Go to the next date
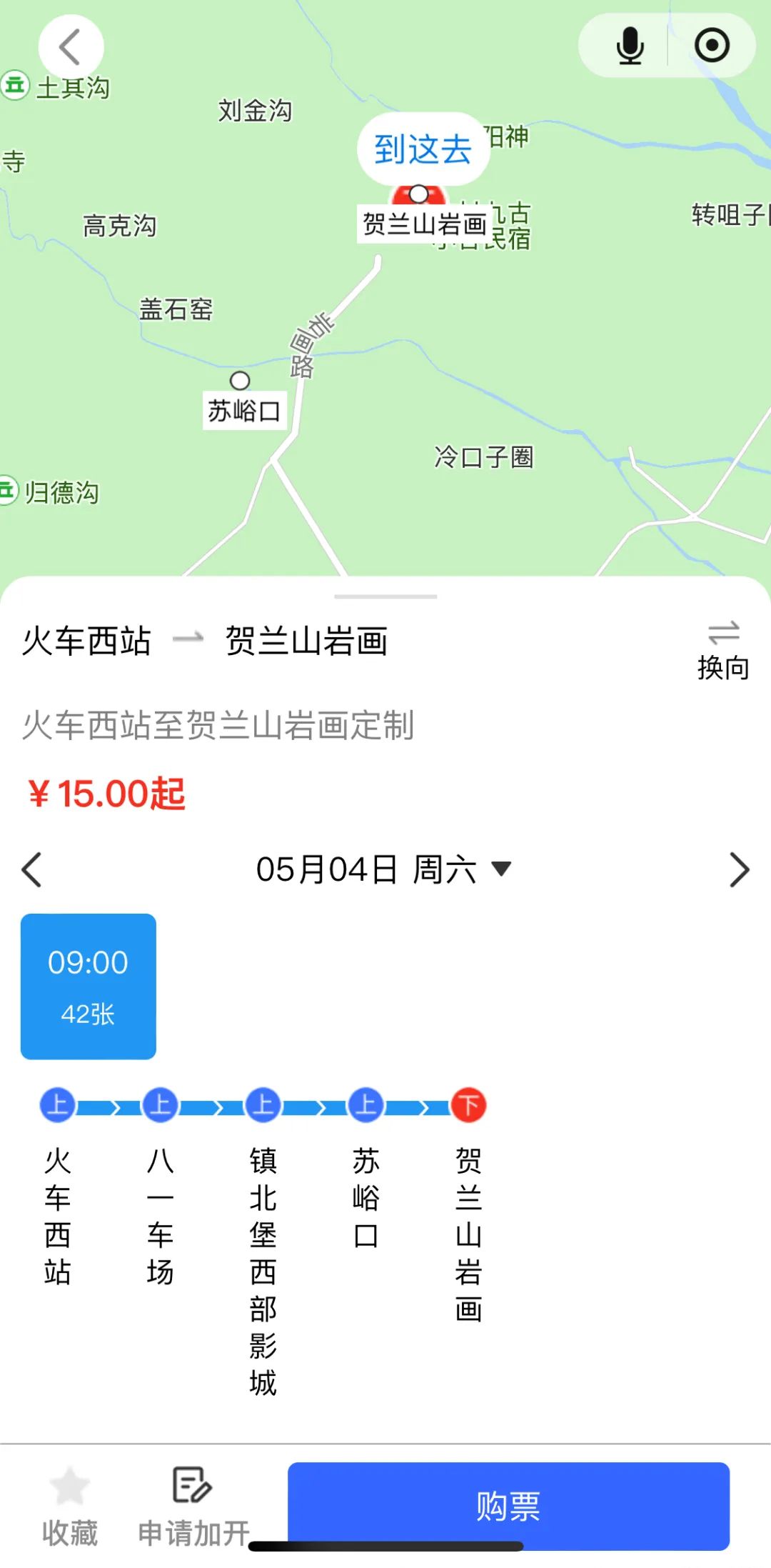Image resolution: width=771 pixels, height=1568 pixels. tap(739, 869)
